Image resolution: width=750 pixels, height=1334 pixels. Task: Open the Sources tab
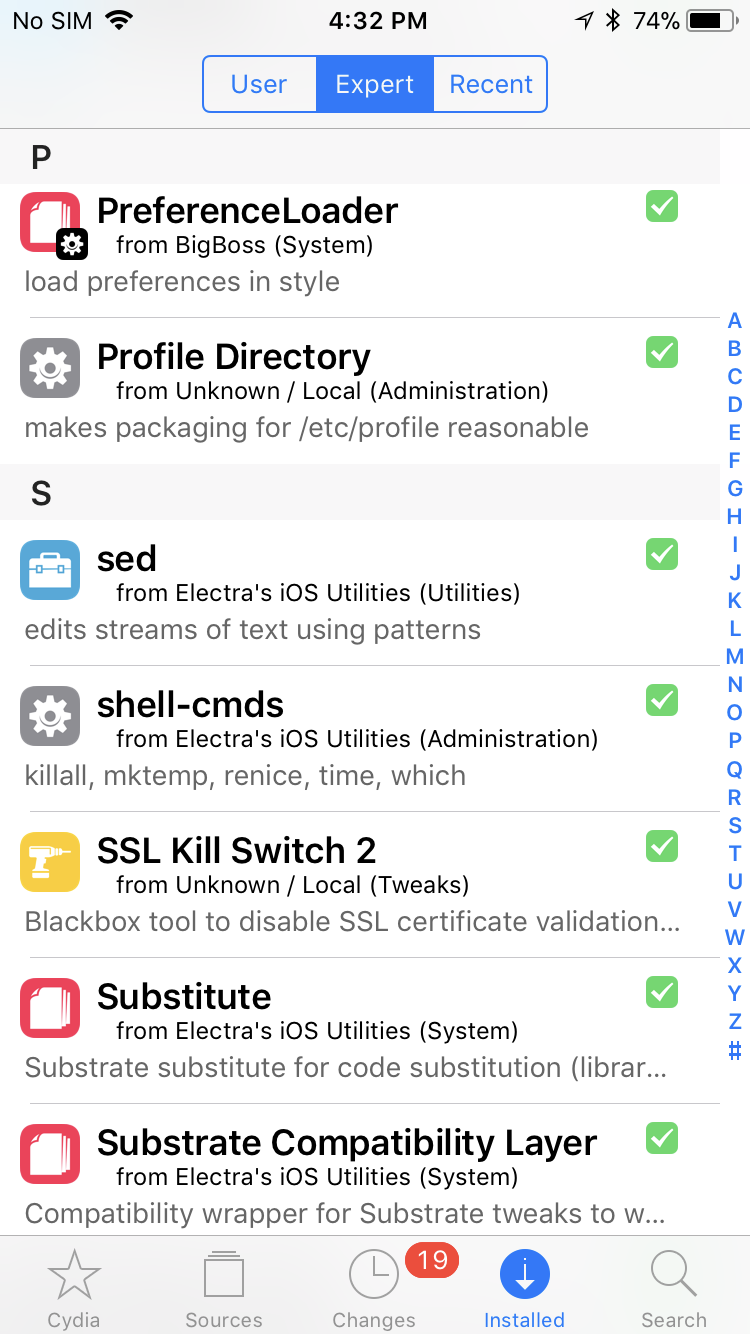[224, 1287]
